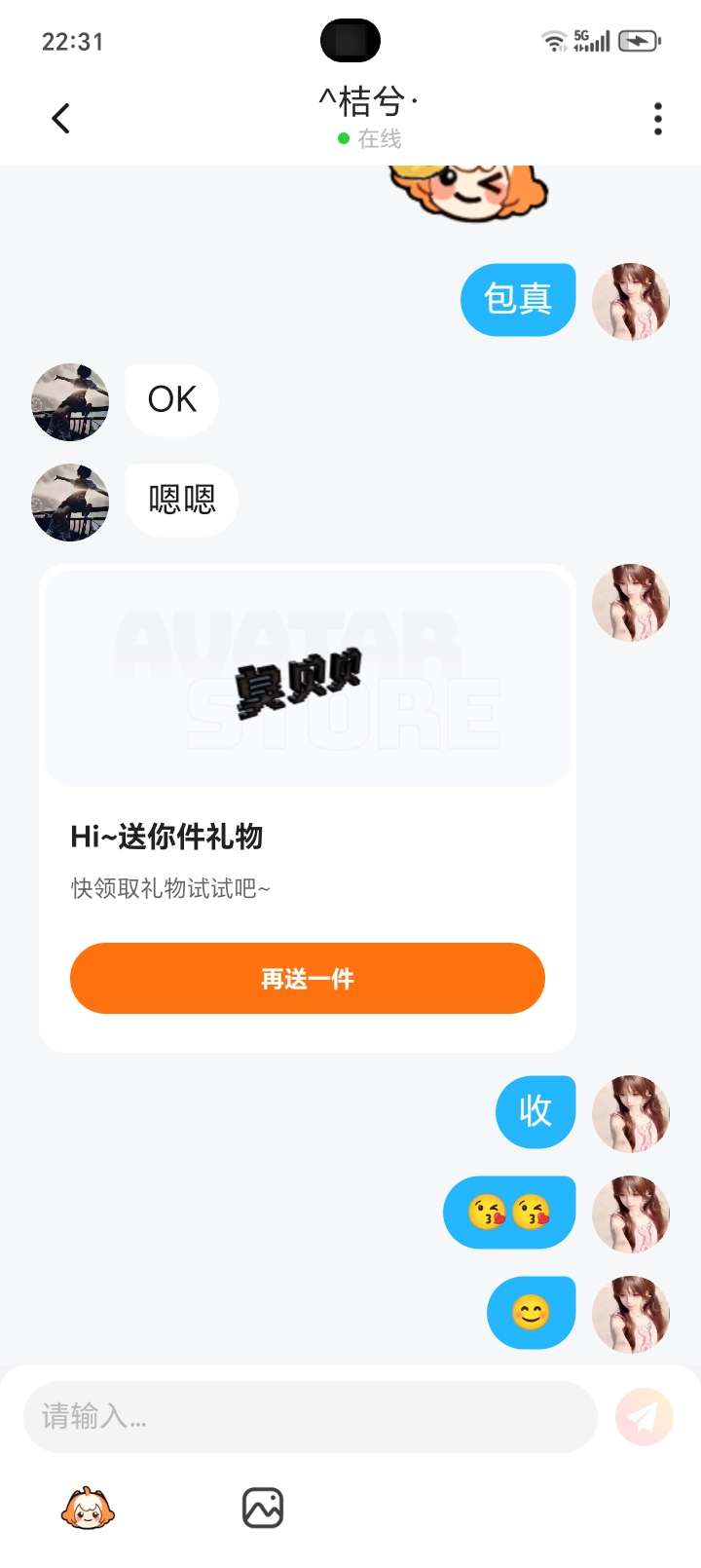Open the gift card image
This screenshot has width=701, height=1568.
(307, 678)
